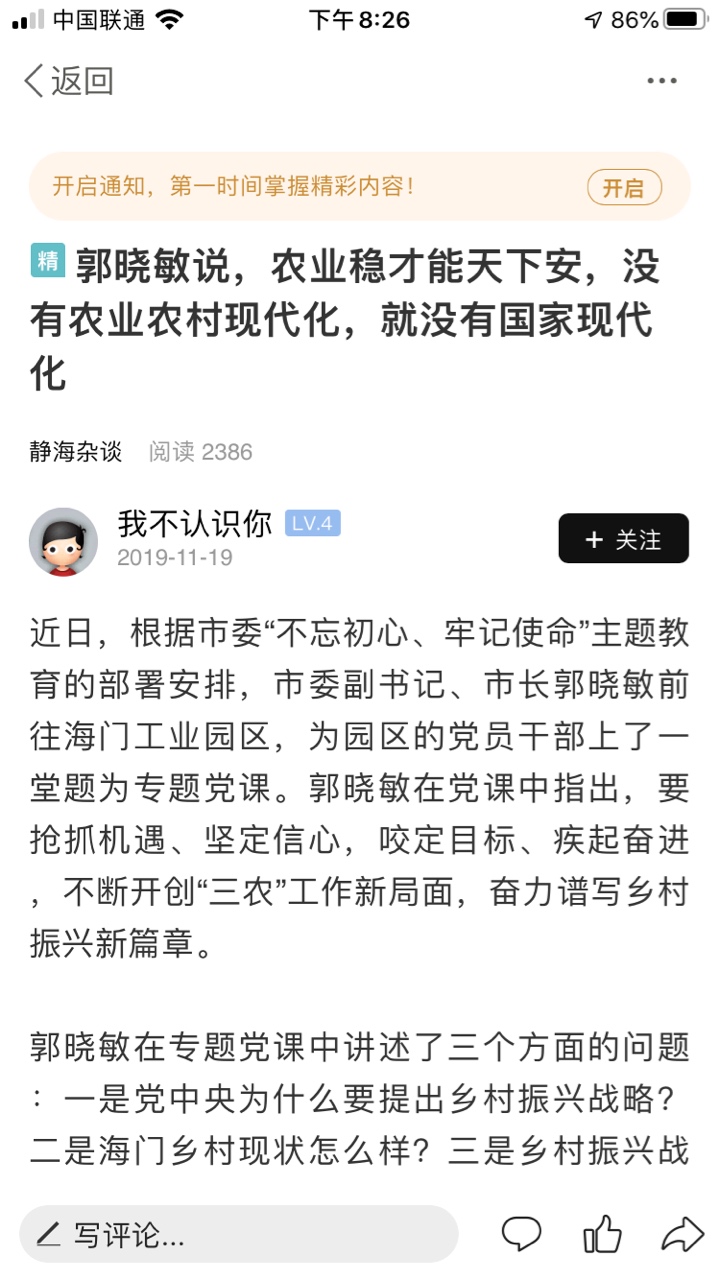This screenshot has width=720, height=1280.
Task: View comments via speech bubble icon
Action: (521, 1234)
